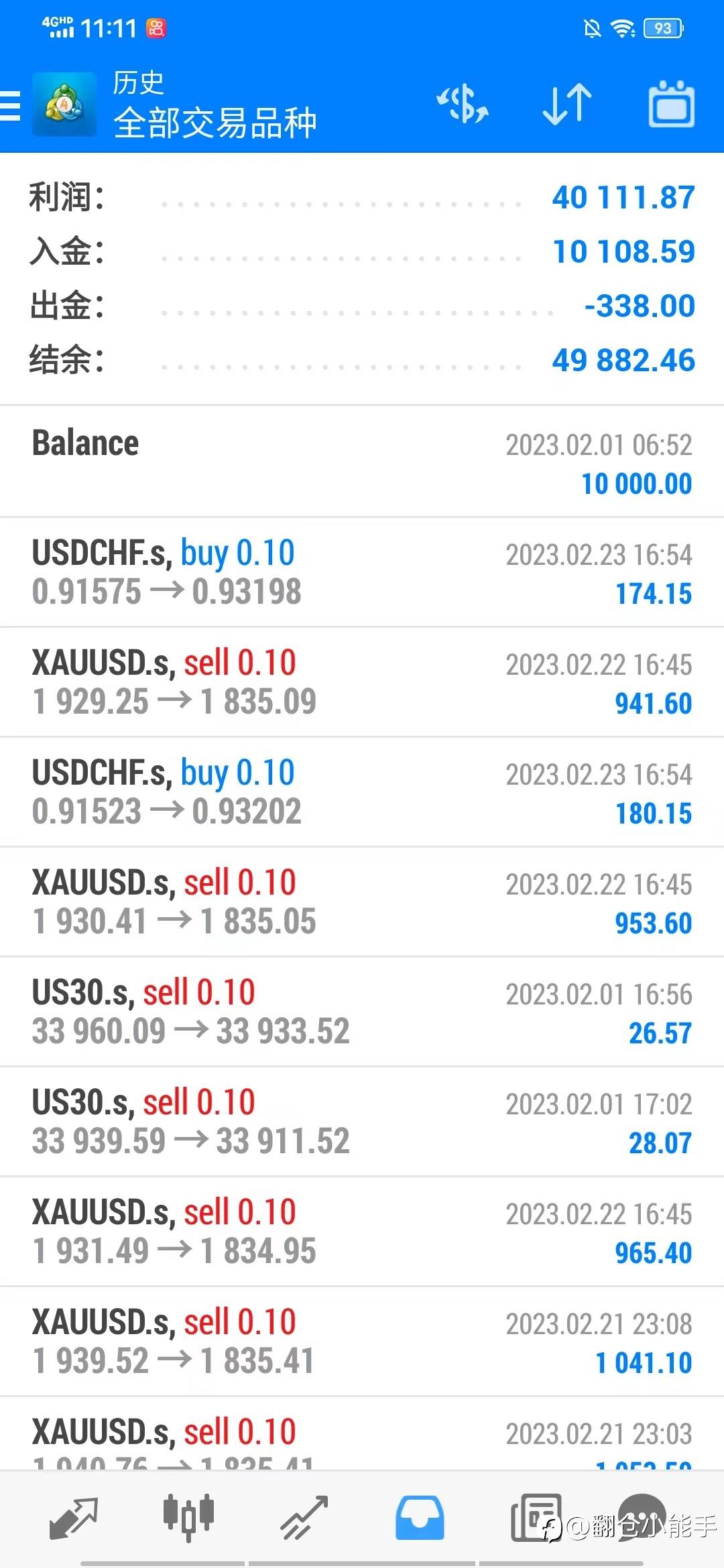The width and height of the screenshot is (724, 1568).
Task: Open the side drawer menu
Action: [11, 106]
